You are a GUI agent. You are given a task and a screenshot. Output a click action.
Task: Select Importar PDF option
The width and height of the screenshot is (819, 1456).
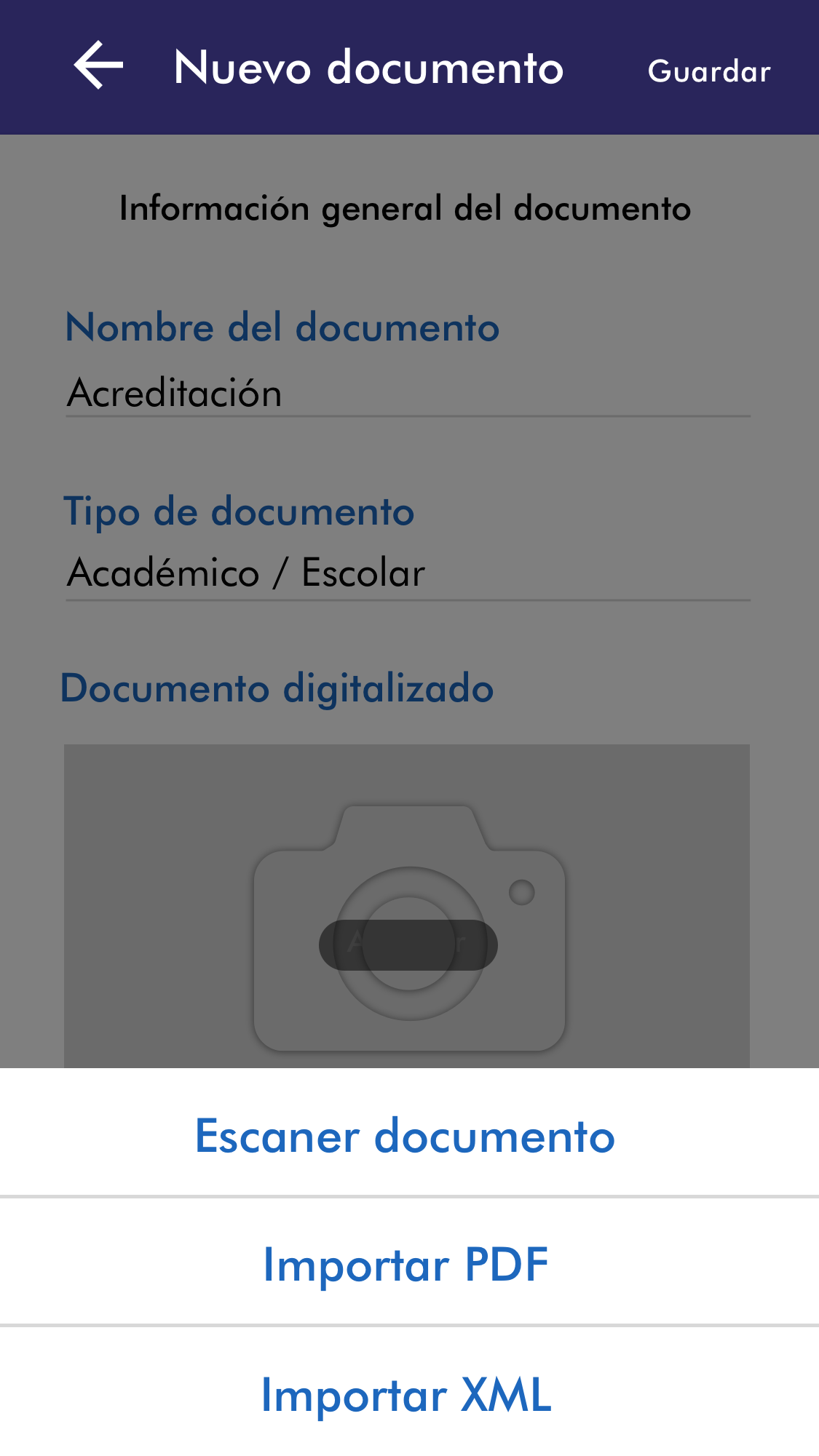pyautogui.click(x=405, y=1265)
